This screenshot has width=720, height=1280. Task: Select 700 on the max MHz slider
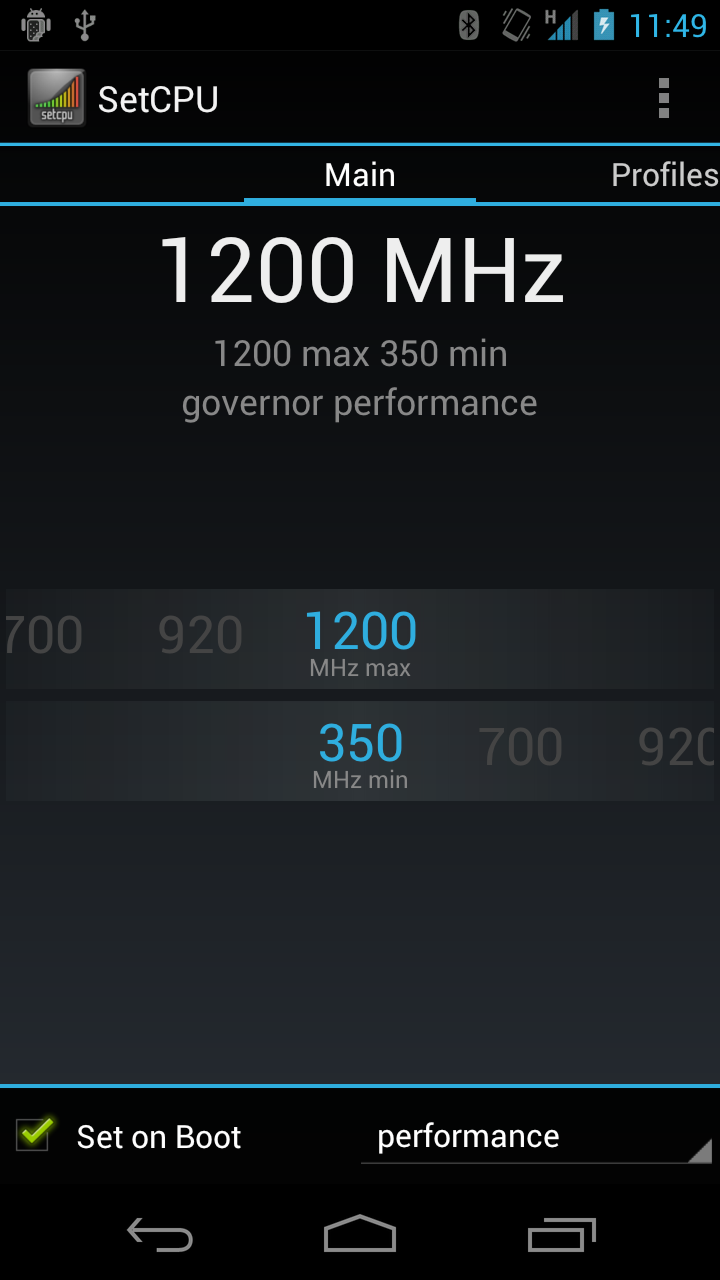(42, 636)
